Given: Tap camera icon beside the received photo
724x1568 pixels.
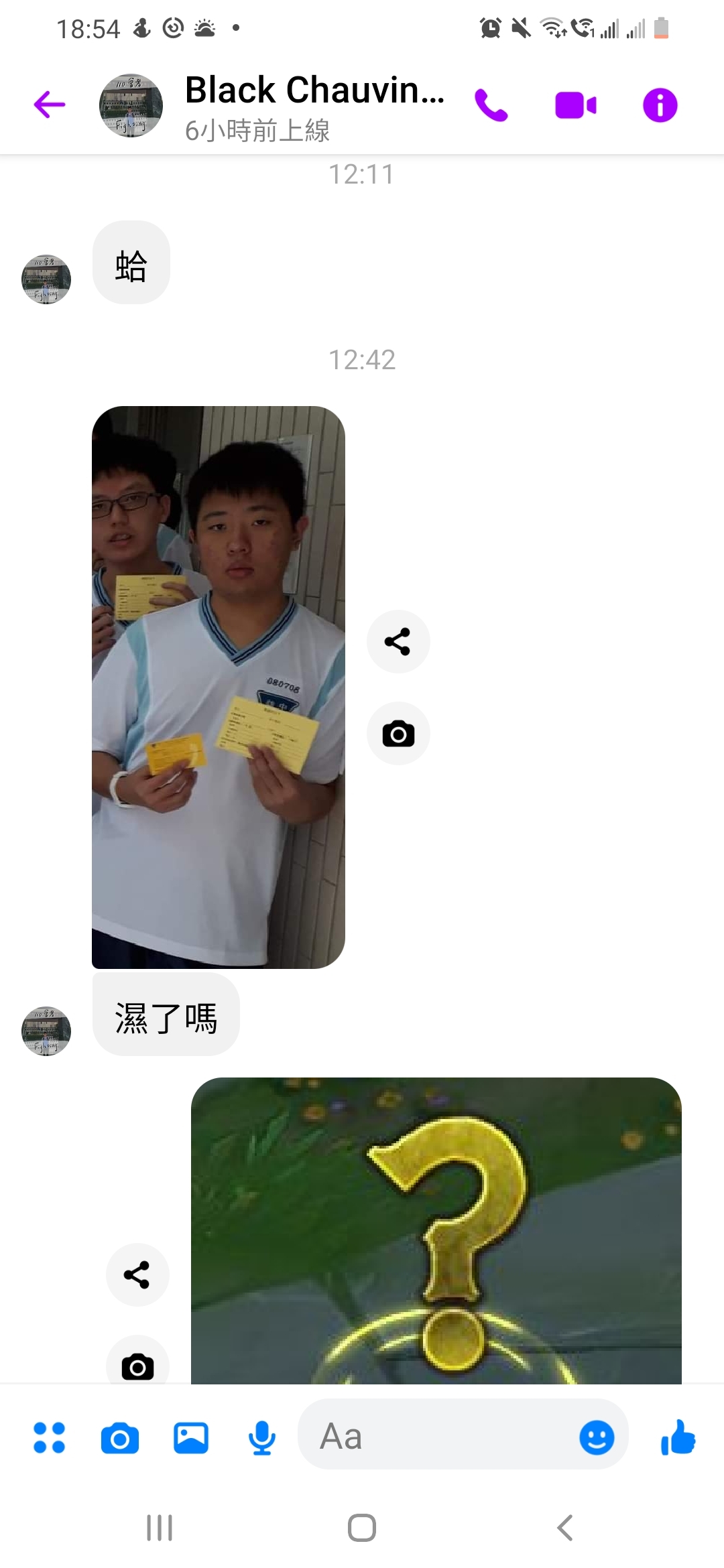Looking at the screenshot, I should (398, 734).
